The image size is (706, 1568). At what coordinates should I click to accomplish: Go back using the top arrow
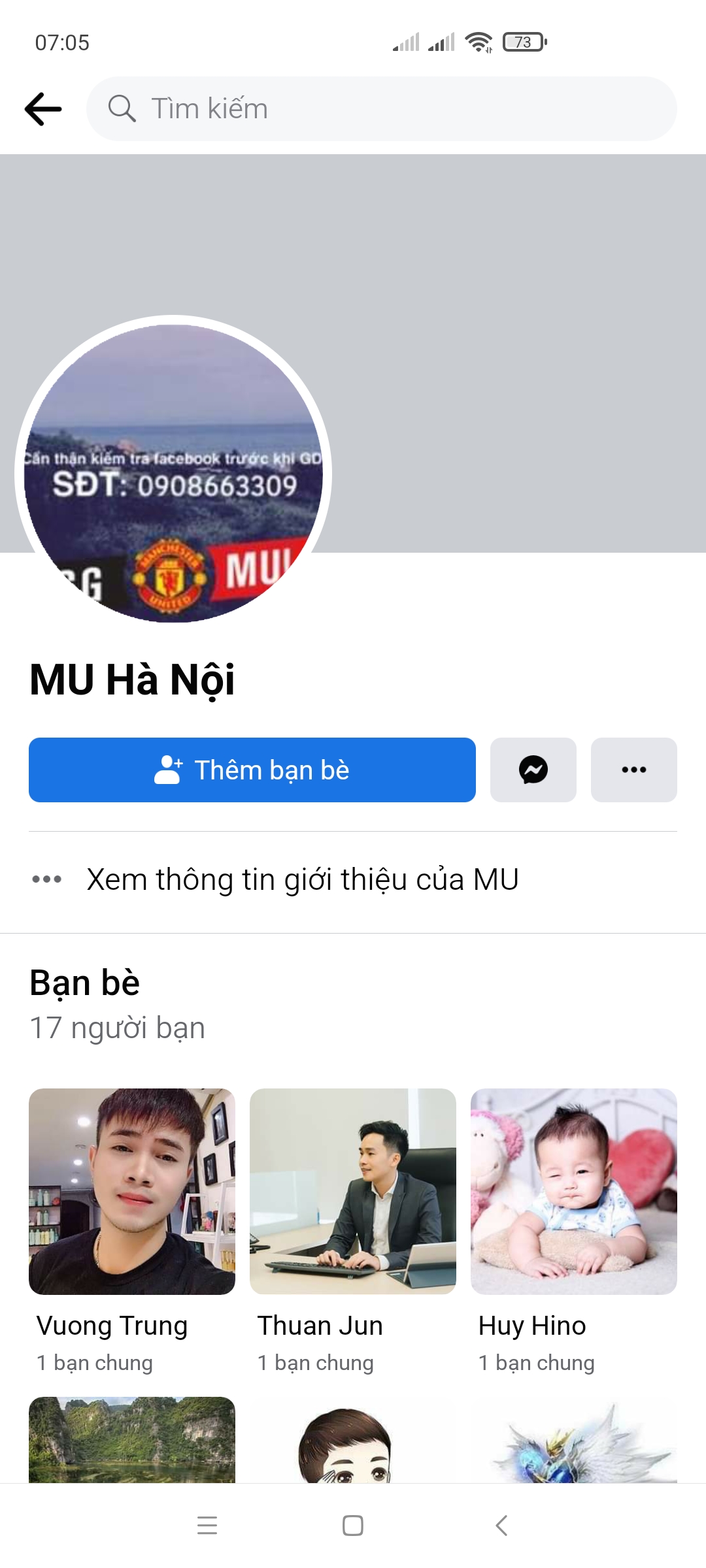click(43, 108)
